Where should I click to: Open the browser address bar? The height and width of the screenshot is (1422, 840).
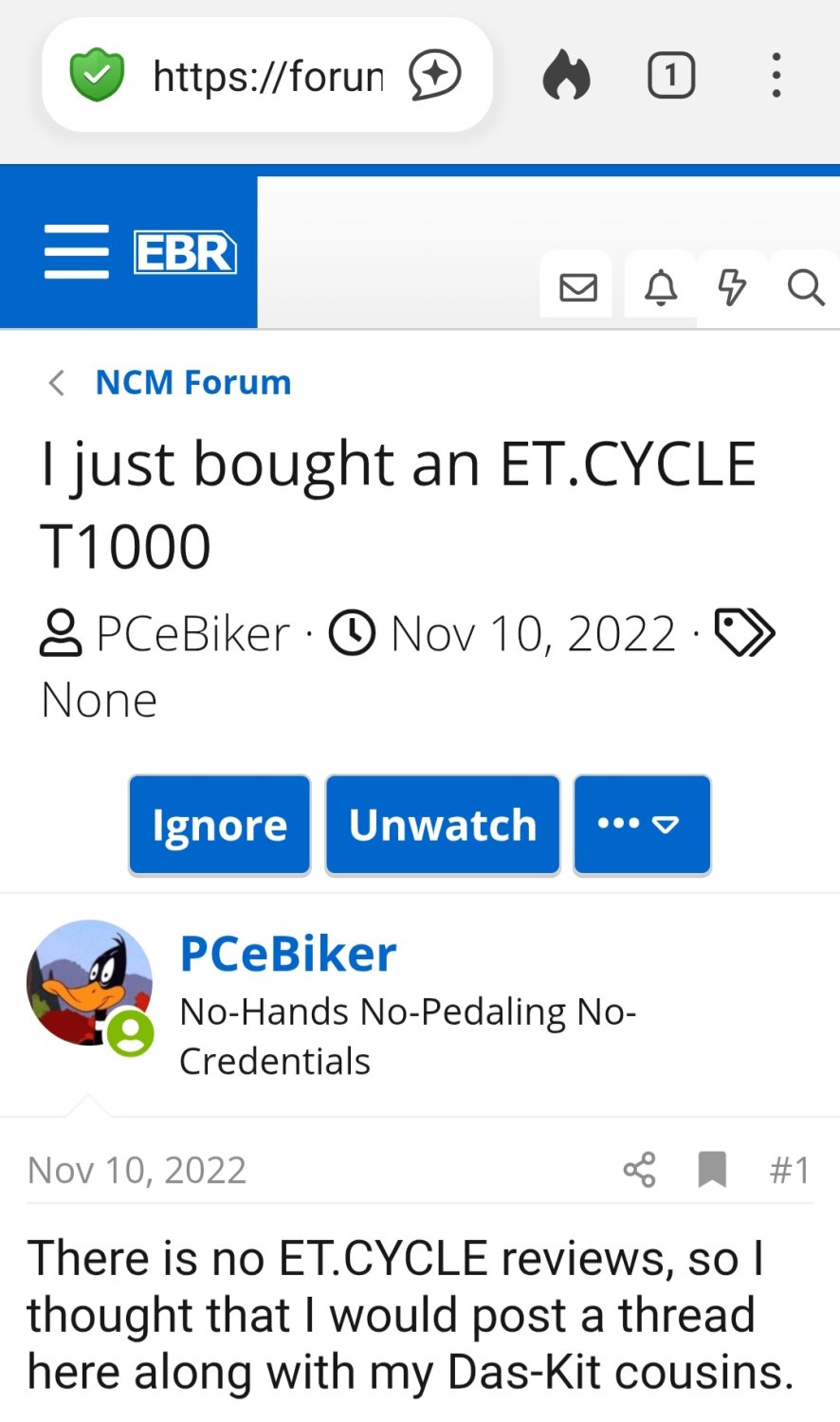pos(265,75)
